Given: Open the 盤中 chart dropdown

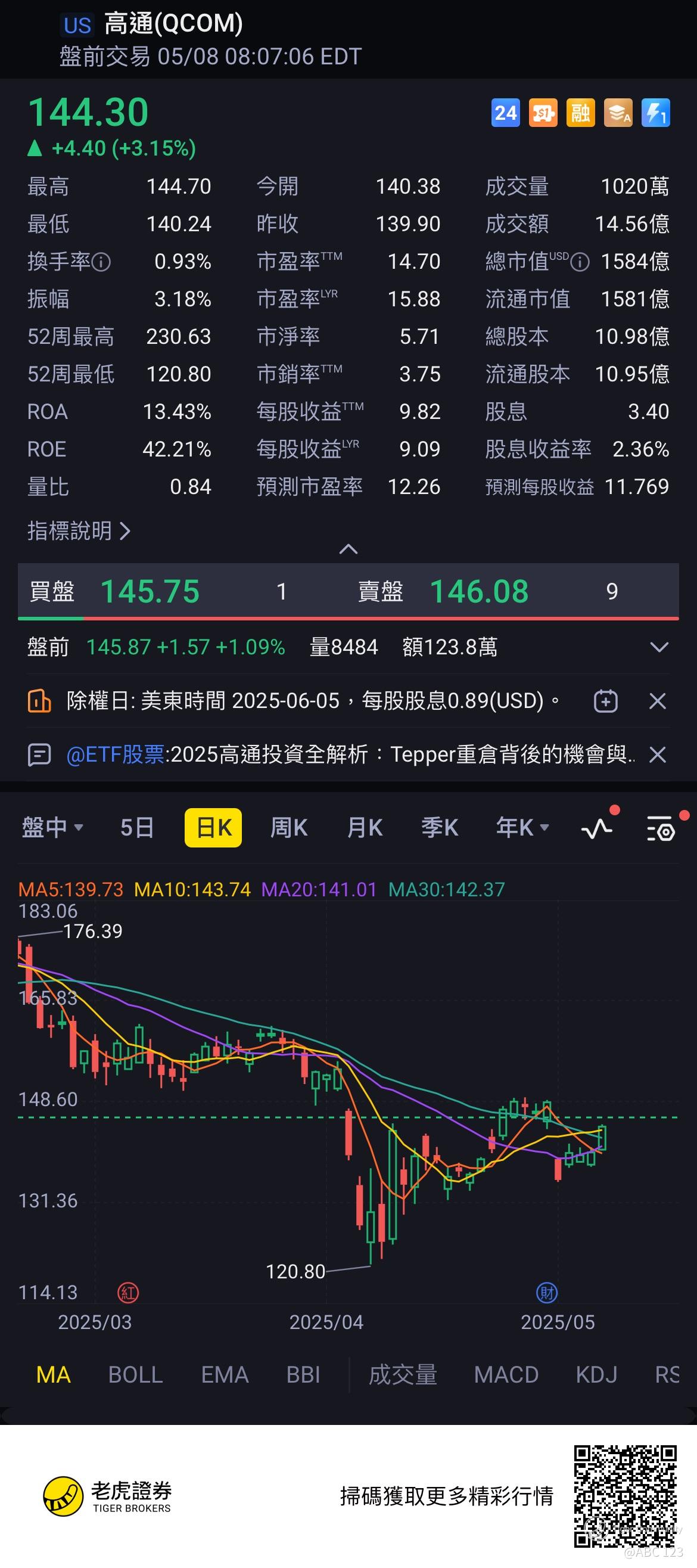Looking at the screenshot, I should pos(52,828).
